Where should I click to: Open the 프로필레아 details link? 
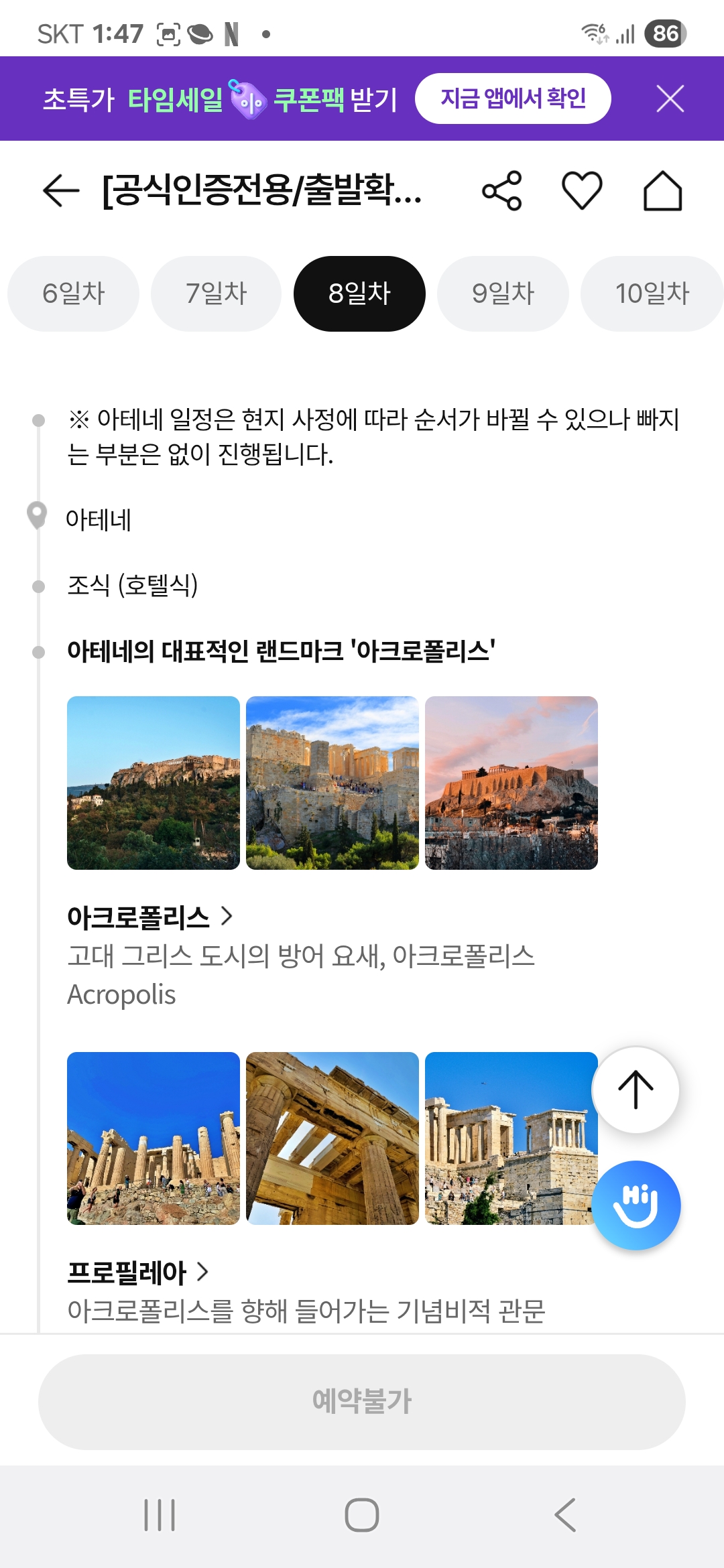click(137, 1272)
